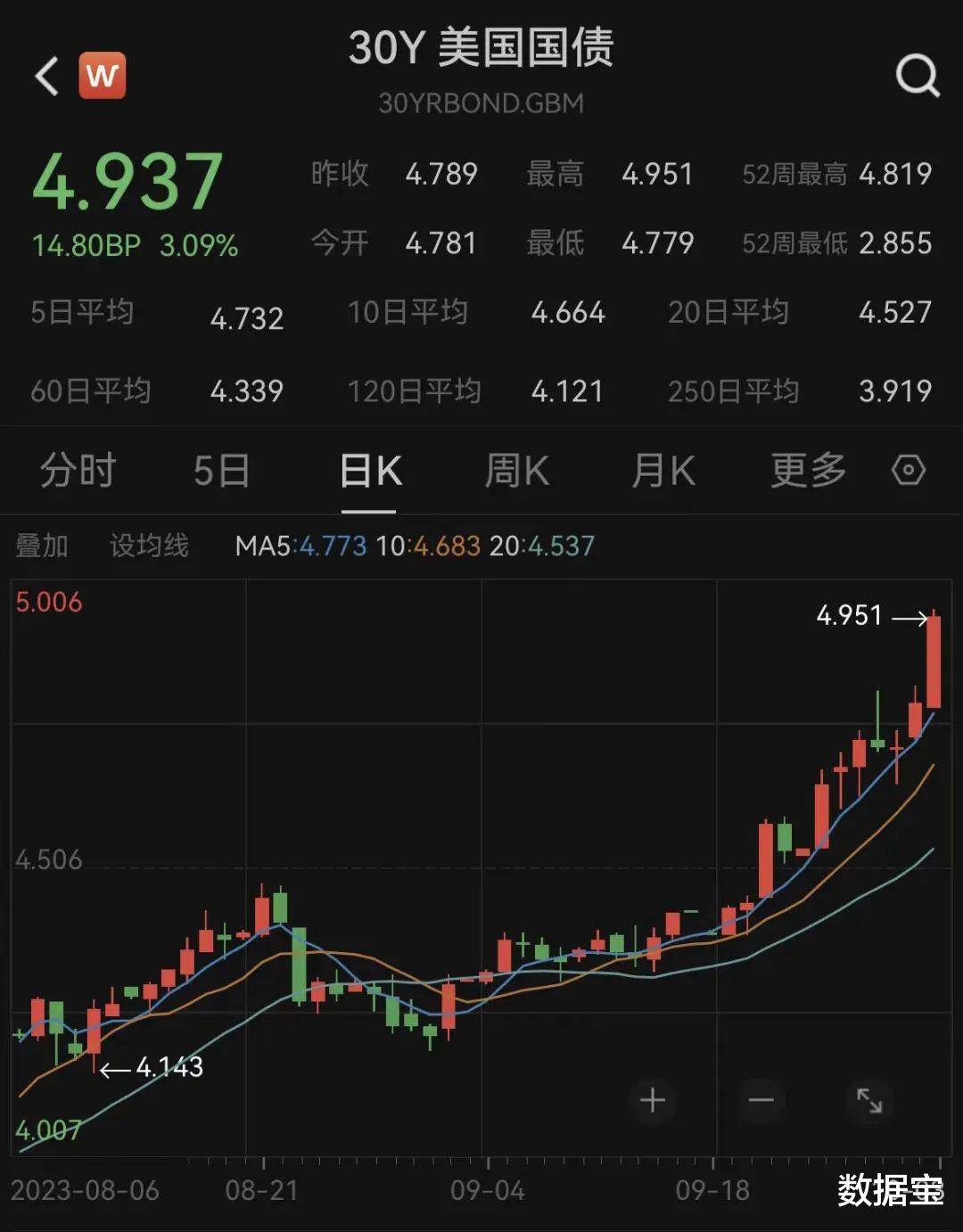Tap 叠加 to overlay another symbol

pos(42,546)
